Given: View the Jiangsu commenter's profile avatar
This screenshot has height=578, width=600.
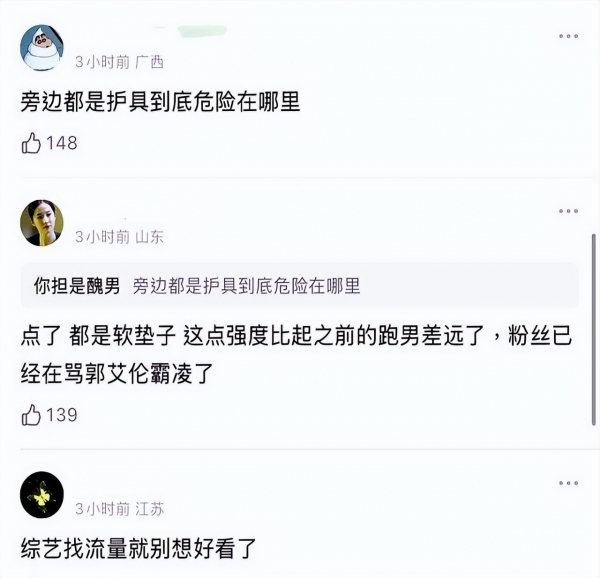Looking at the screenshot, I should 42,495.
